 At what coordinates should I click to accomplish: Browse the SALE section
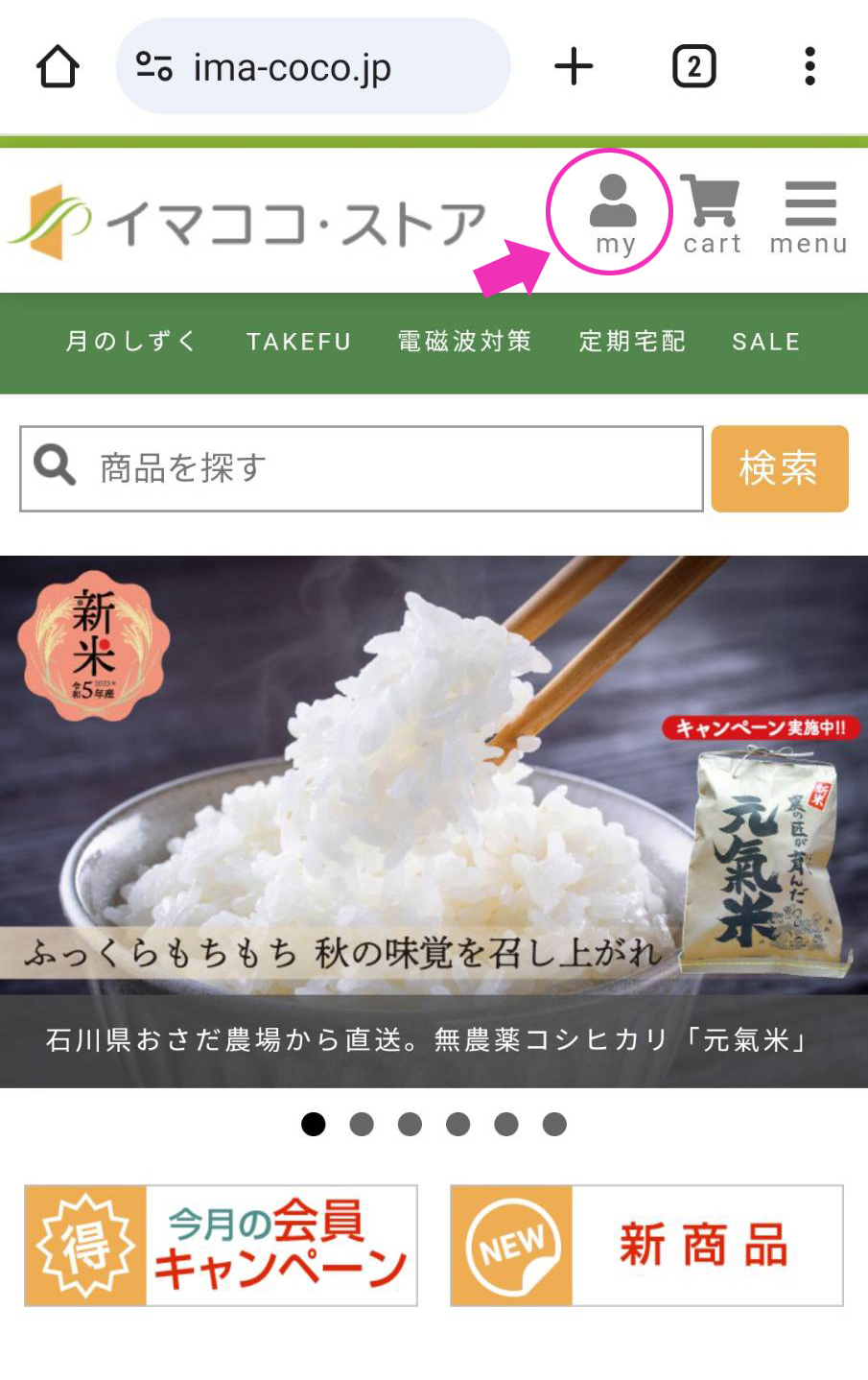tap(765, 342)
